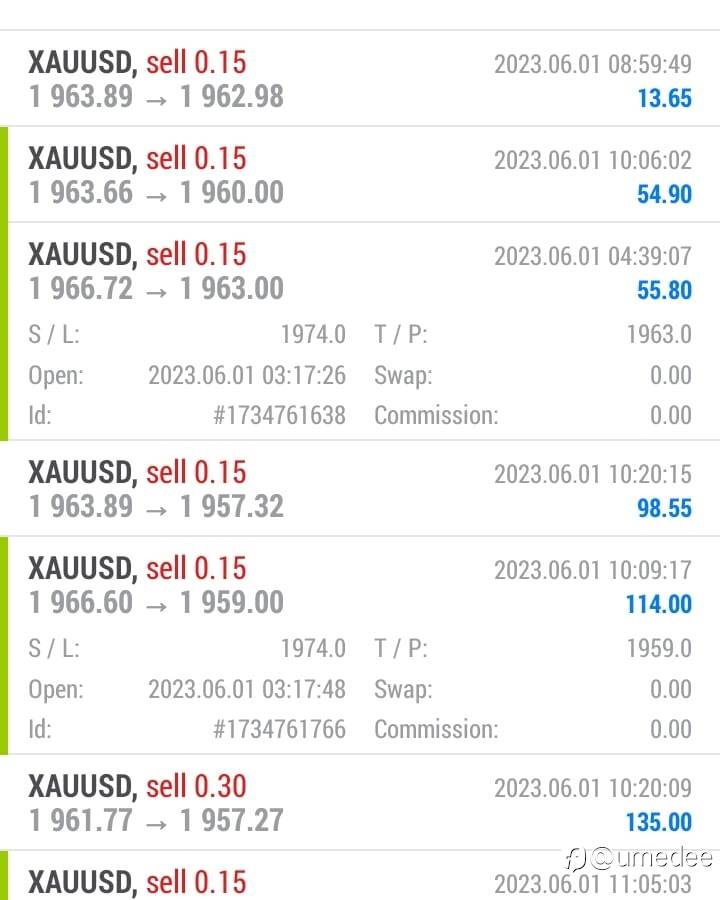The height and width of the screenshot is (900, 720).
Task: Expand the sell 0.30 XAUUSD trade
Action: (x=360, y=803)
